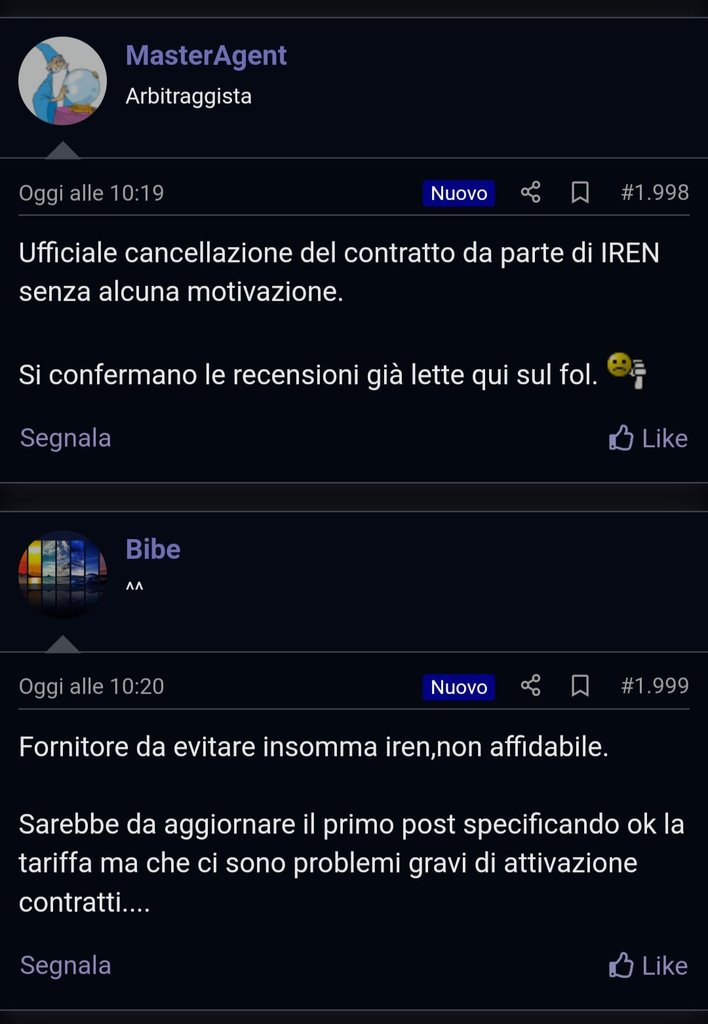Share Bibe's post #1.999

click(x=531, y=686)
